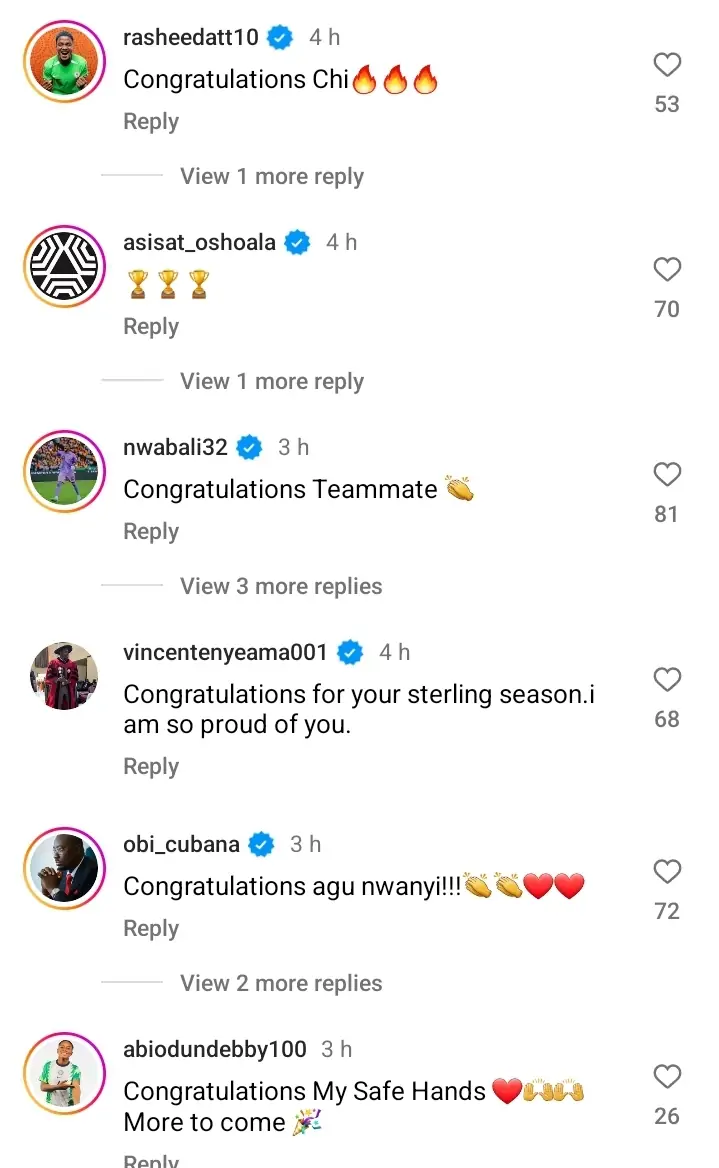Like obi_cubana's comment
719x1168 pixels.
tap(667, 872)
